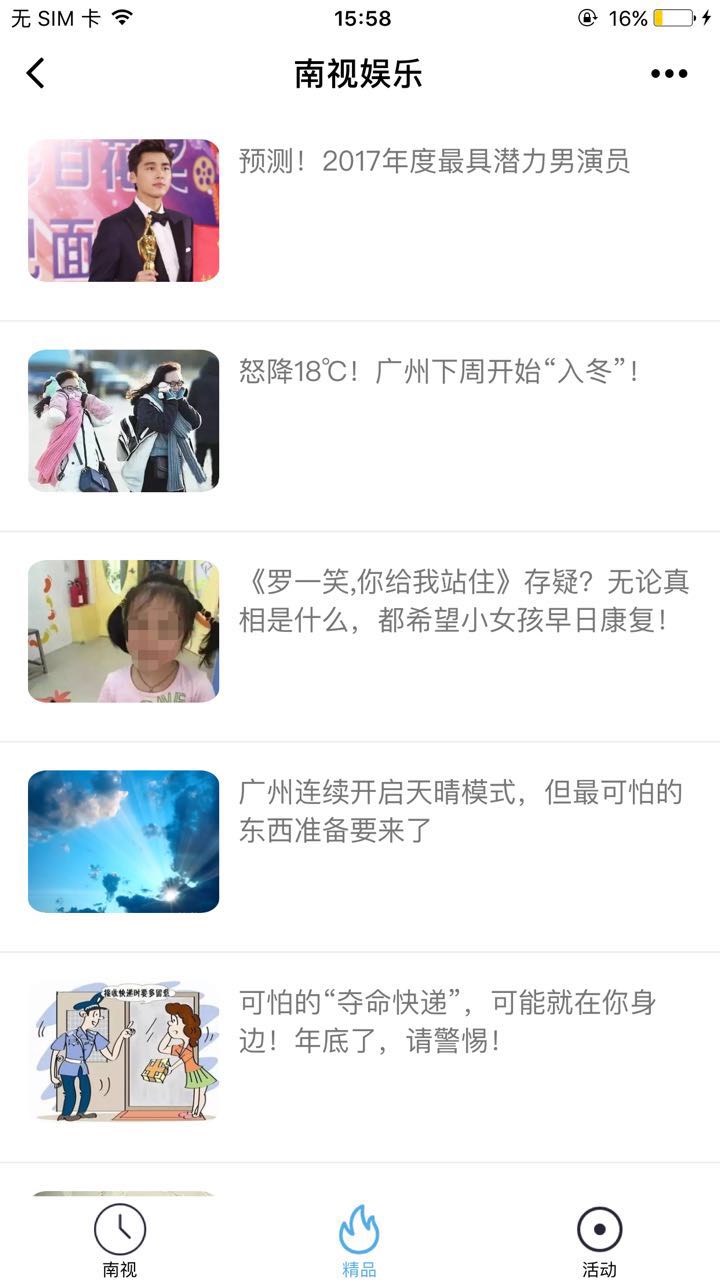The width and height of the screenshot is (720, 1280).
Task: Read the 怒降18℃ 广州入冬 story
Action: pyautogui.click(x=438, y=372)
